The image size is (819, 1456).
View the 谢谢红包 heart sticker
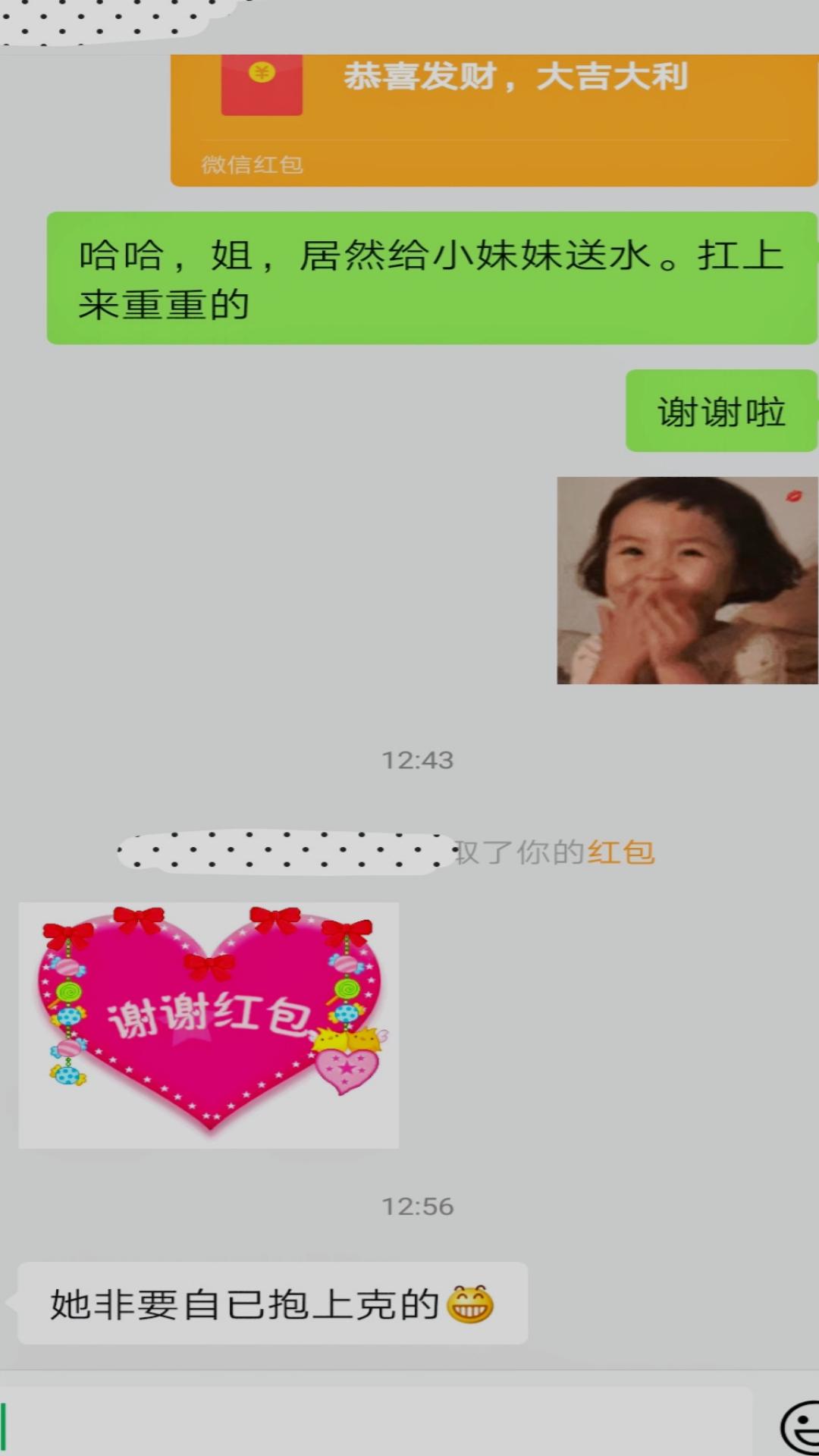[209, 1025]
